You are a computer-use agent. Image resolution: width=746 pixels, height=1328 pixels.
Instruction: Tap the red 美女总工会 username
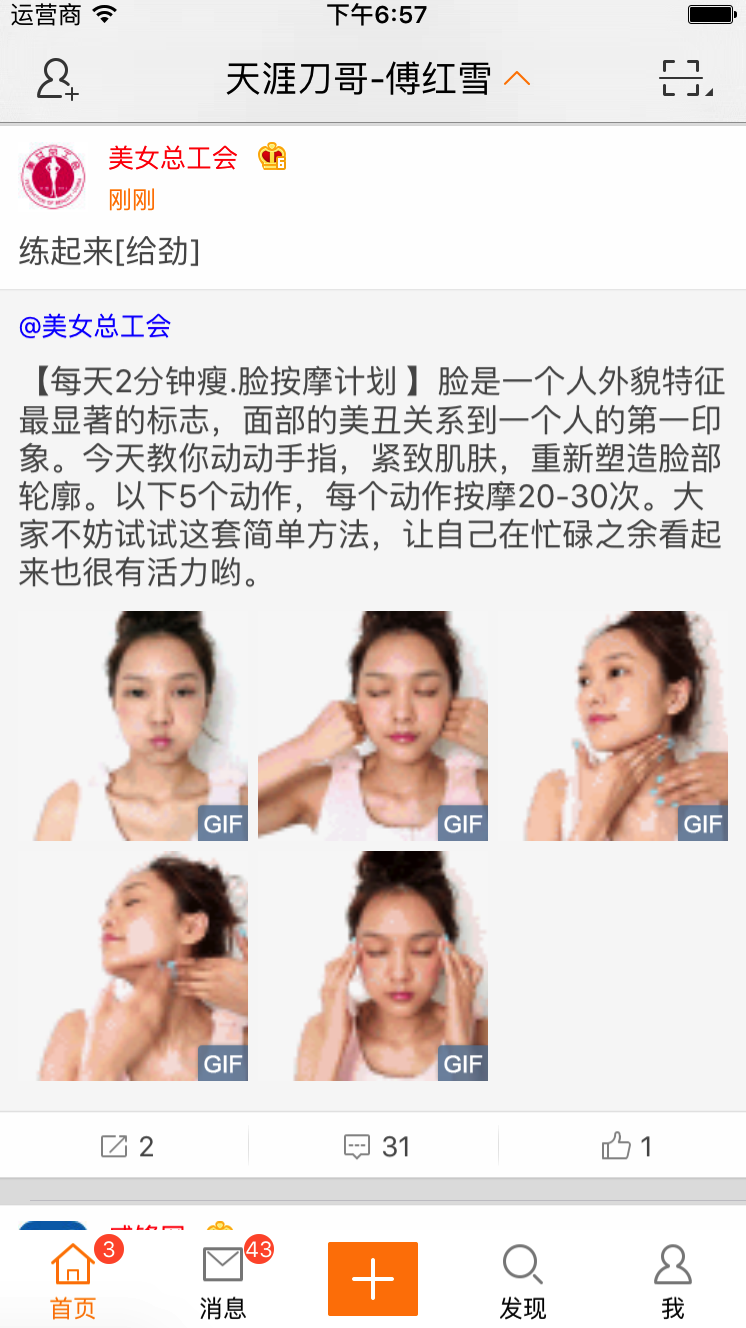[x=173, y=157]
